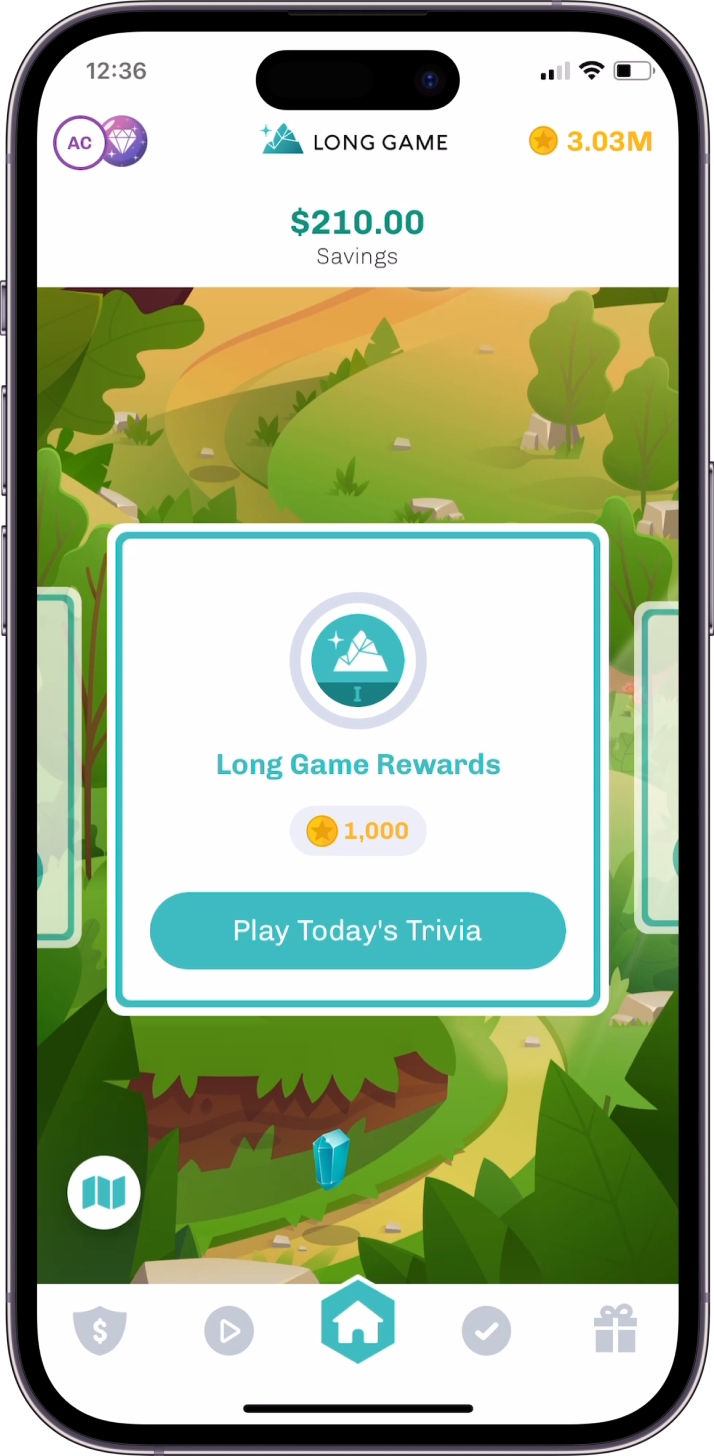Open the gift rewards tab
The height and width of the screenshot is (1456, 714).
(615, 1329)
